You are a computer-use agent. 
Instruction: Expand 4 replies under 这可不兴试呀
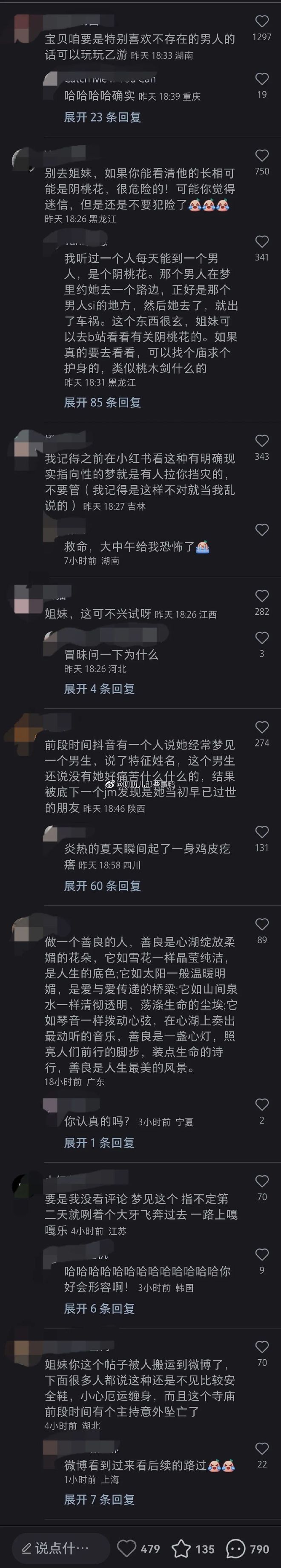(99, 689)
